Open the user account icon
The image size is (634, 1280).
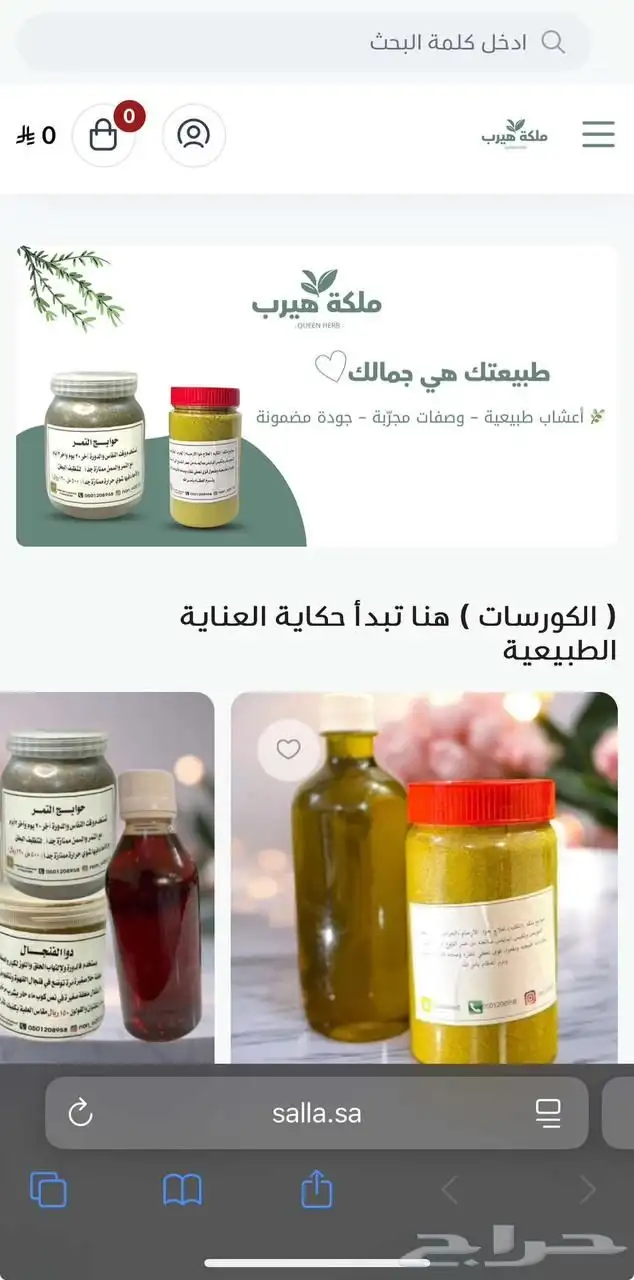coord(193,135)
